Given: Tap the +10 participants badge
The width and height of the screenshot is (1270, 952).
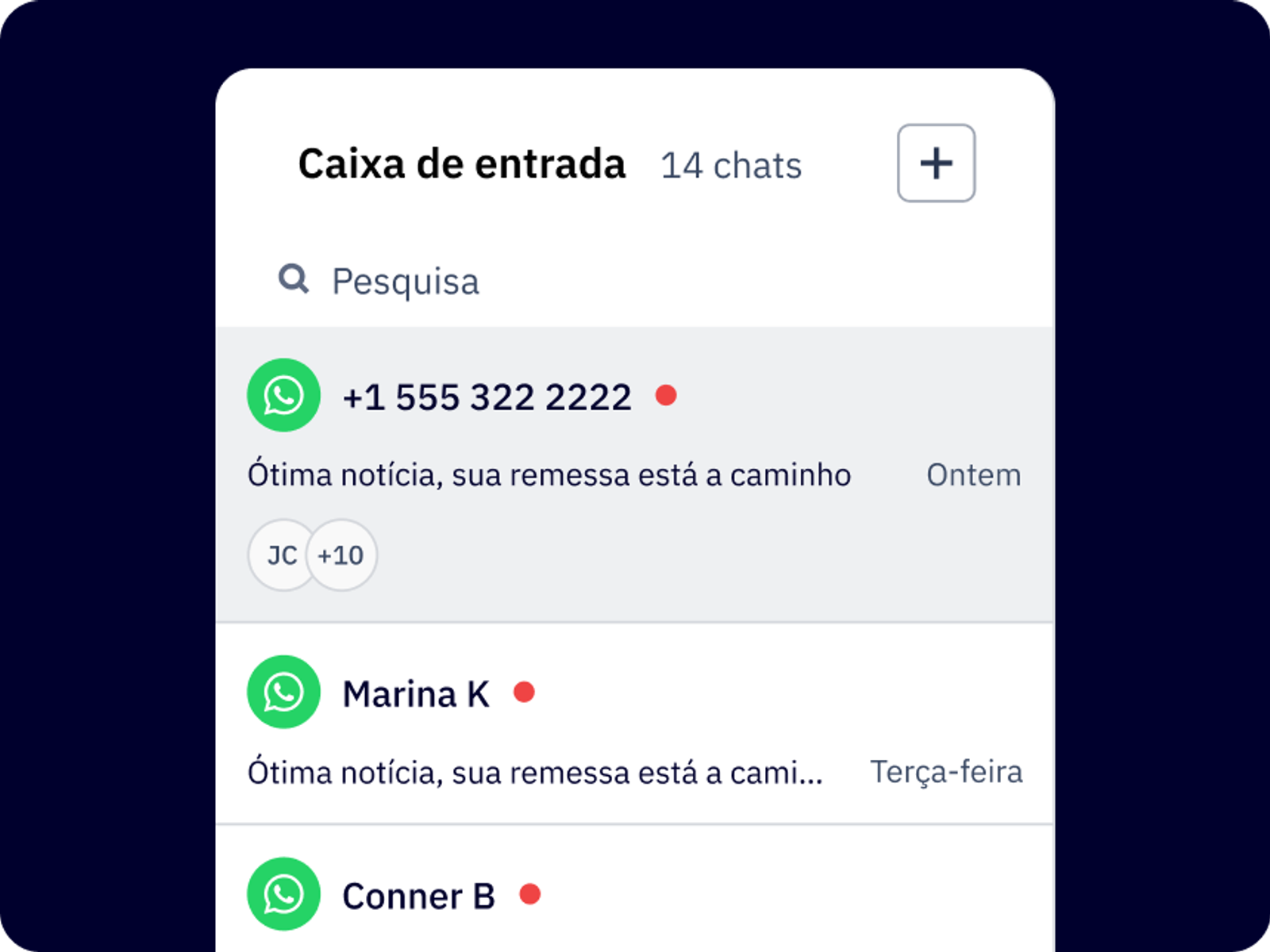Looking at the screenshot, I should (341, 555).
